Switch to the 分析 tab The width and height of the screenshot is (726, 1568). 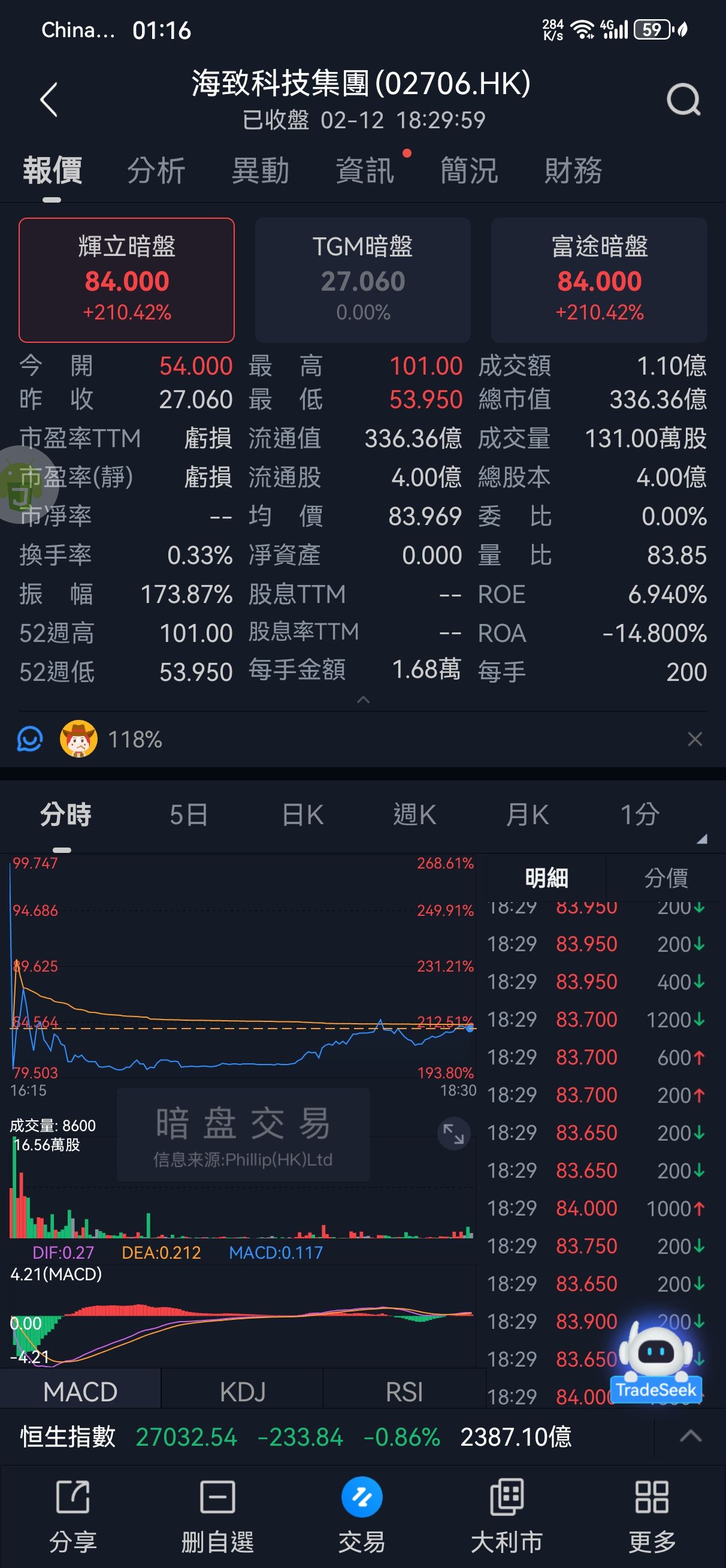(156, 170)
